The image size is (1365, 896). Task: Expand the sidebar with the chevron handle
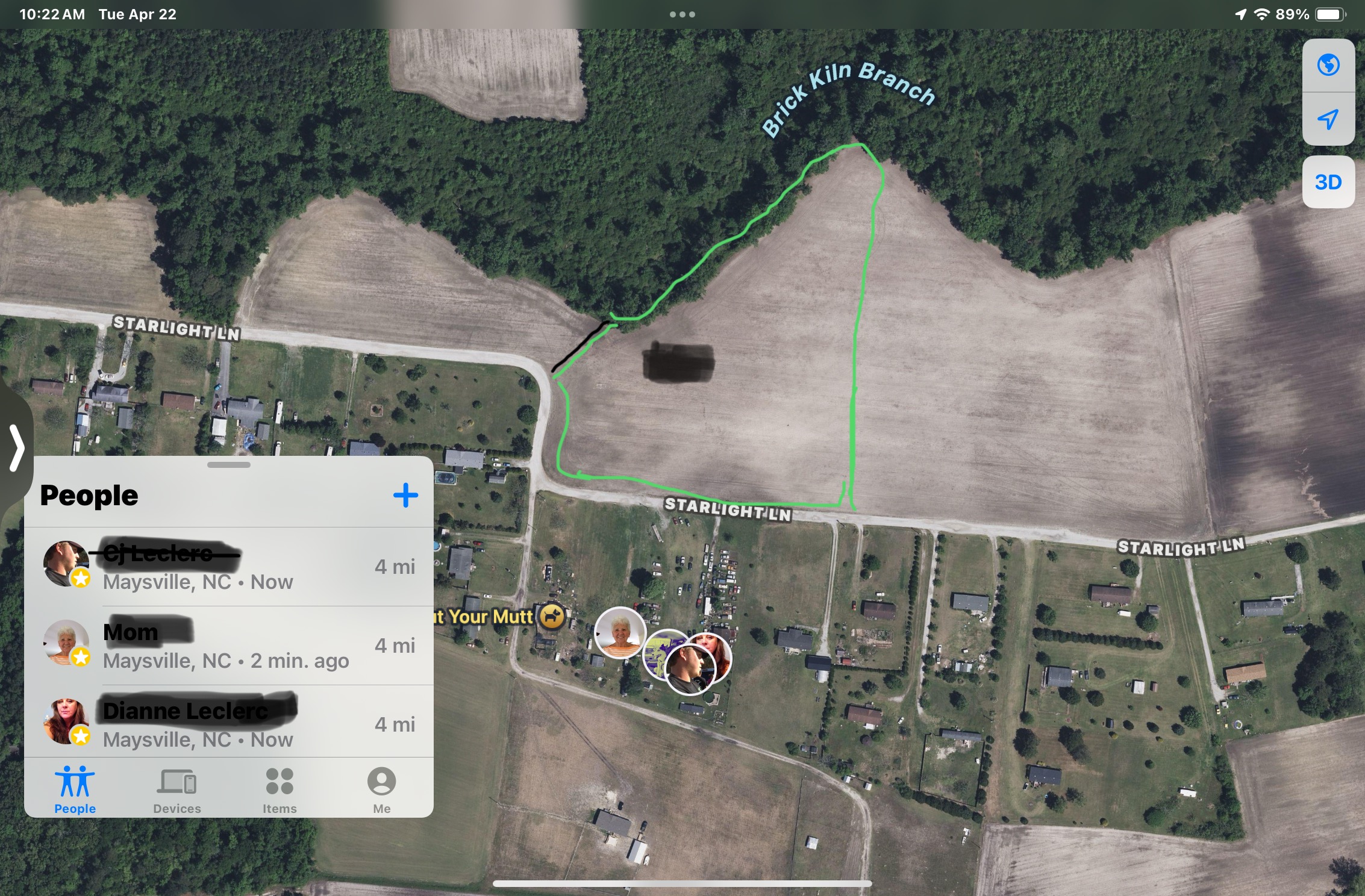click(16, 447)
